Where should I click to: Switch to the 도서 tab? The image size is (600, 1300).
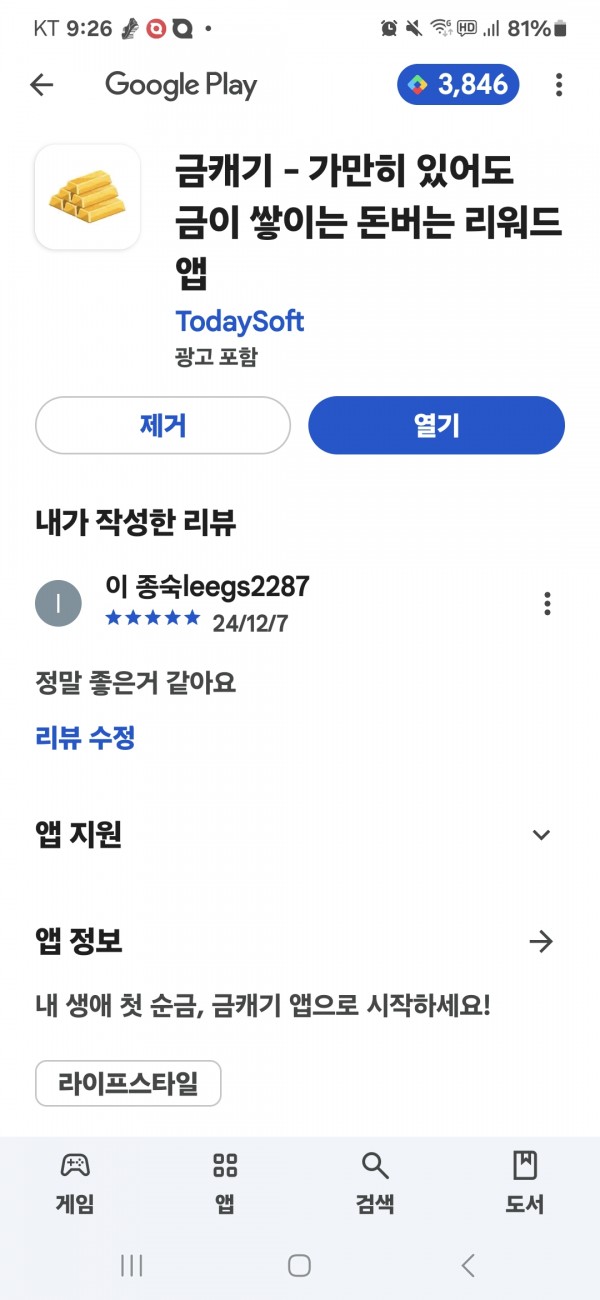(x=525, y=1183)
